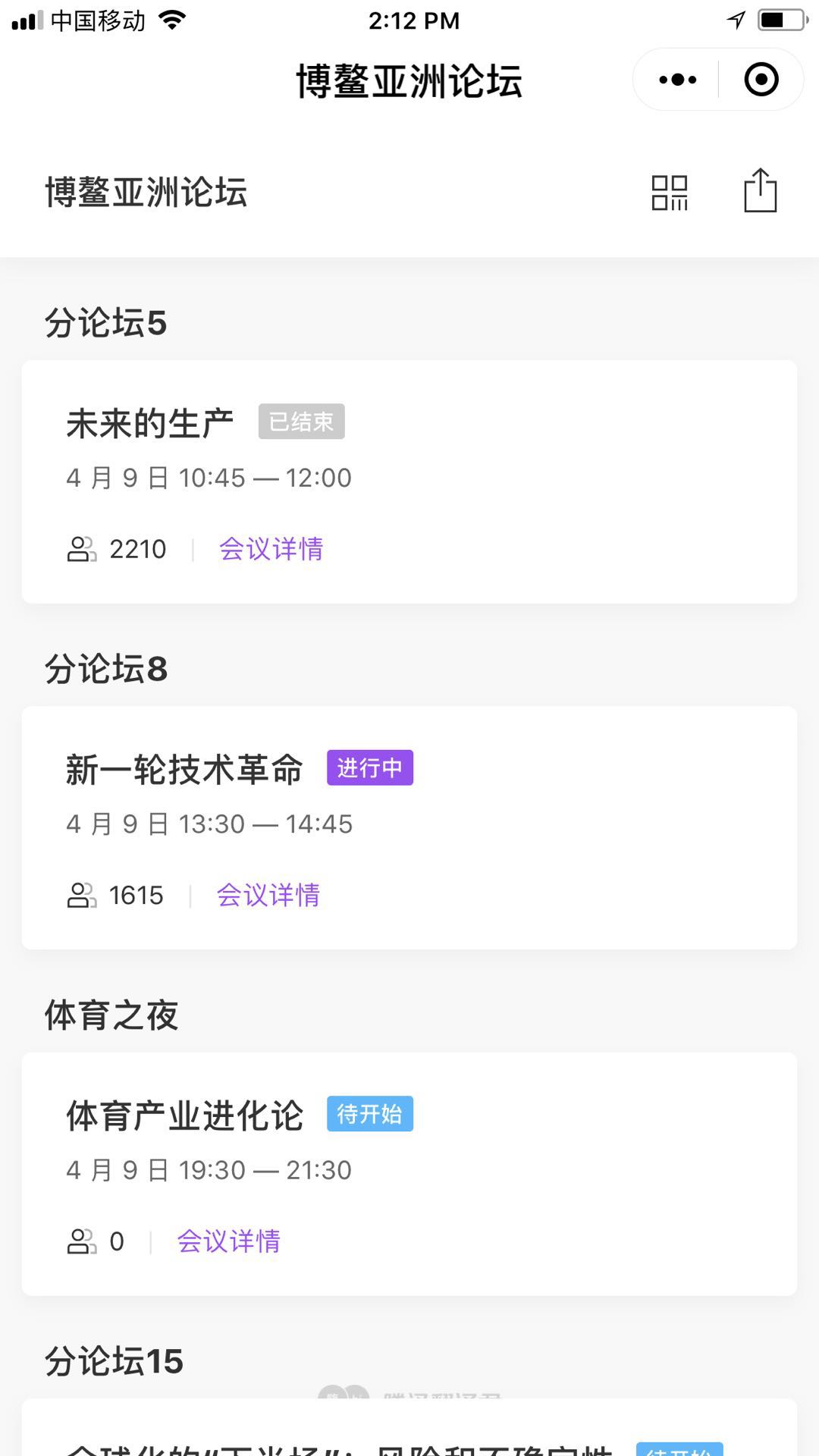Share the 博鳌亚洲论坛 page
The height and width of the screenshot is (1456, 819).
[760, 190]
